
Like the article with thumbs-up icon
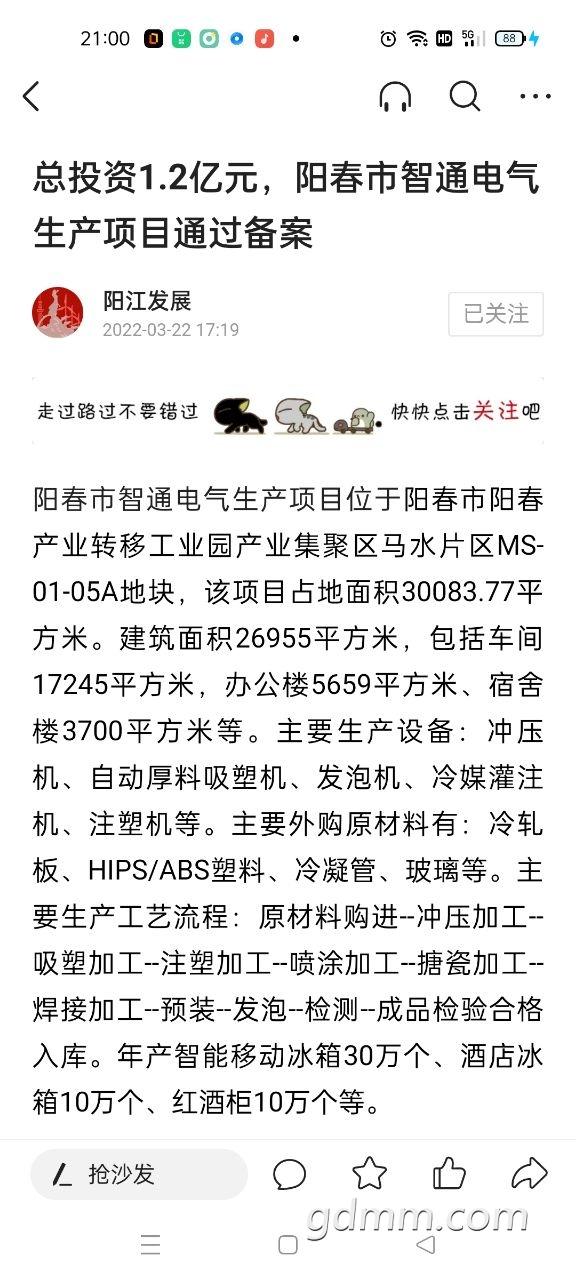coord(449,1173)
